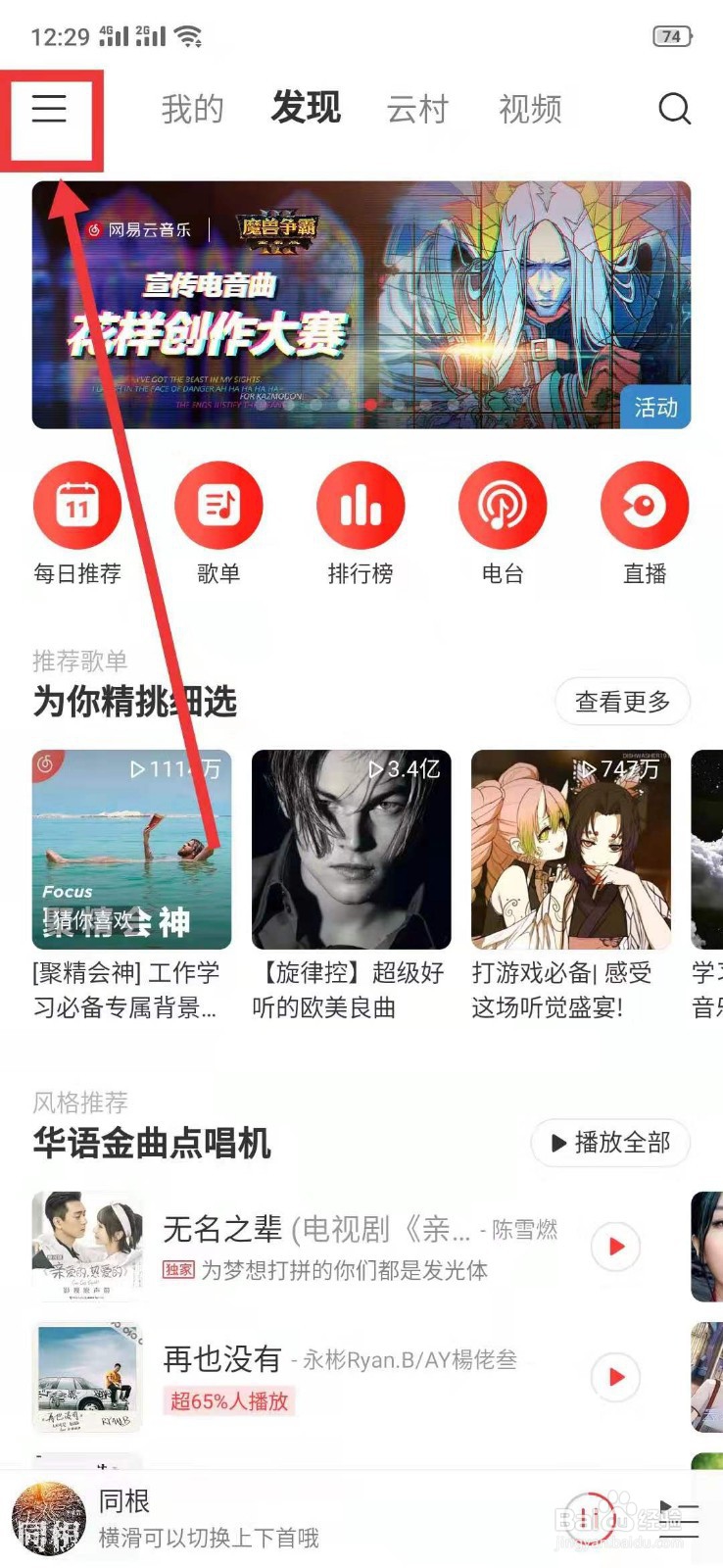Open the 旋律控 playlist cover

(351, 849)
